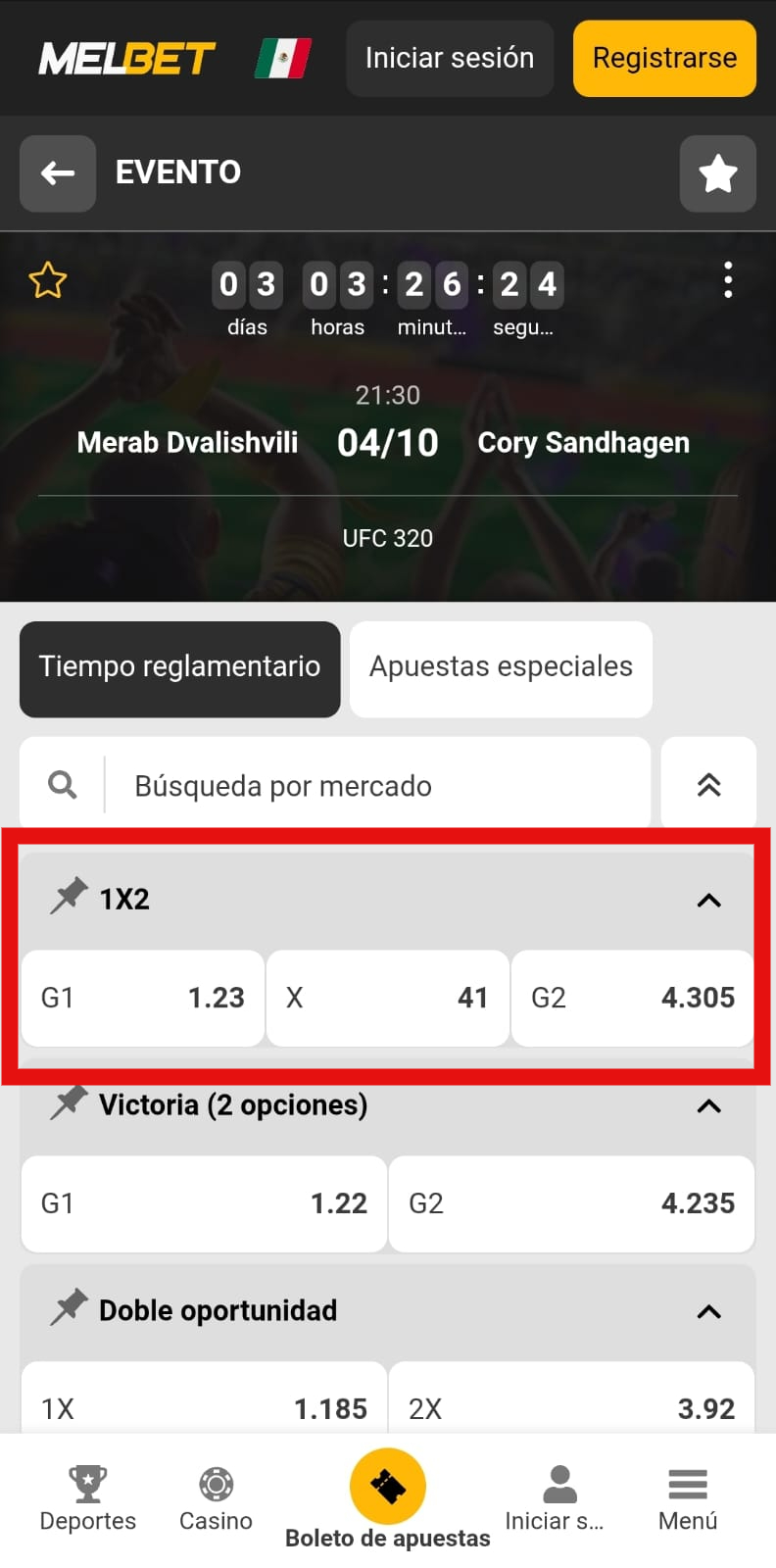Bet on G1 at 1.23 in 1X2
776x1568 pixels.
143,998
